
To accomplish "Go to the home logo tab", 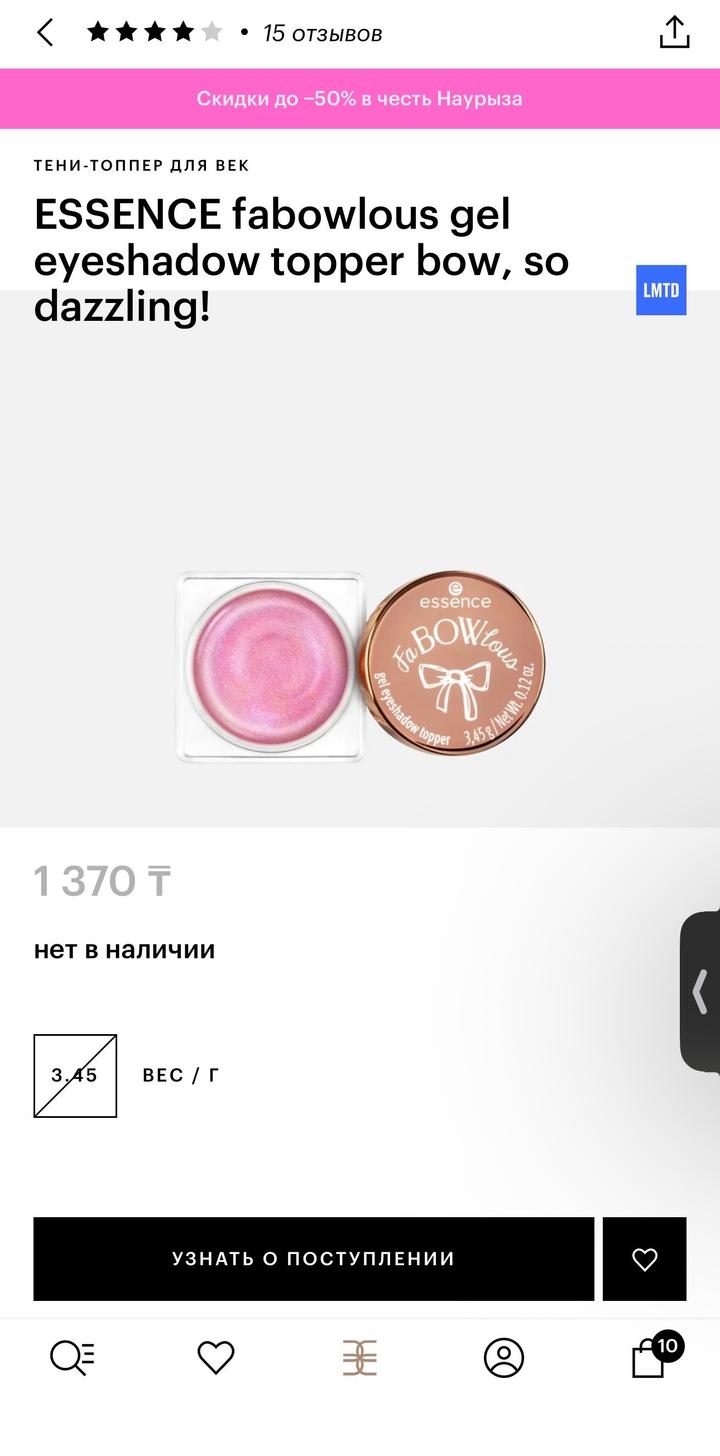I will point(360,1357).
